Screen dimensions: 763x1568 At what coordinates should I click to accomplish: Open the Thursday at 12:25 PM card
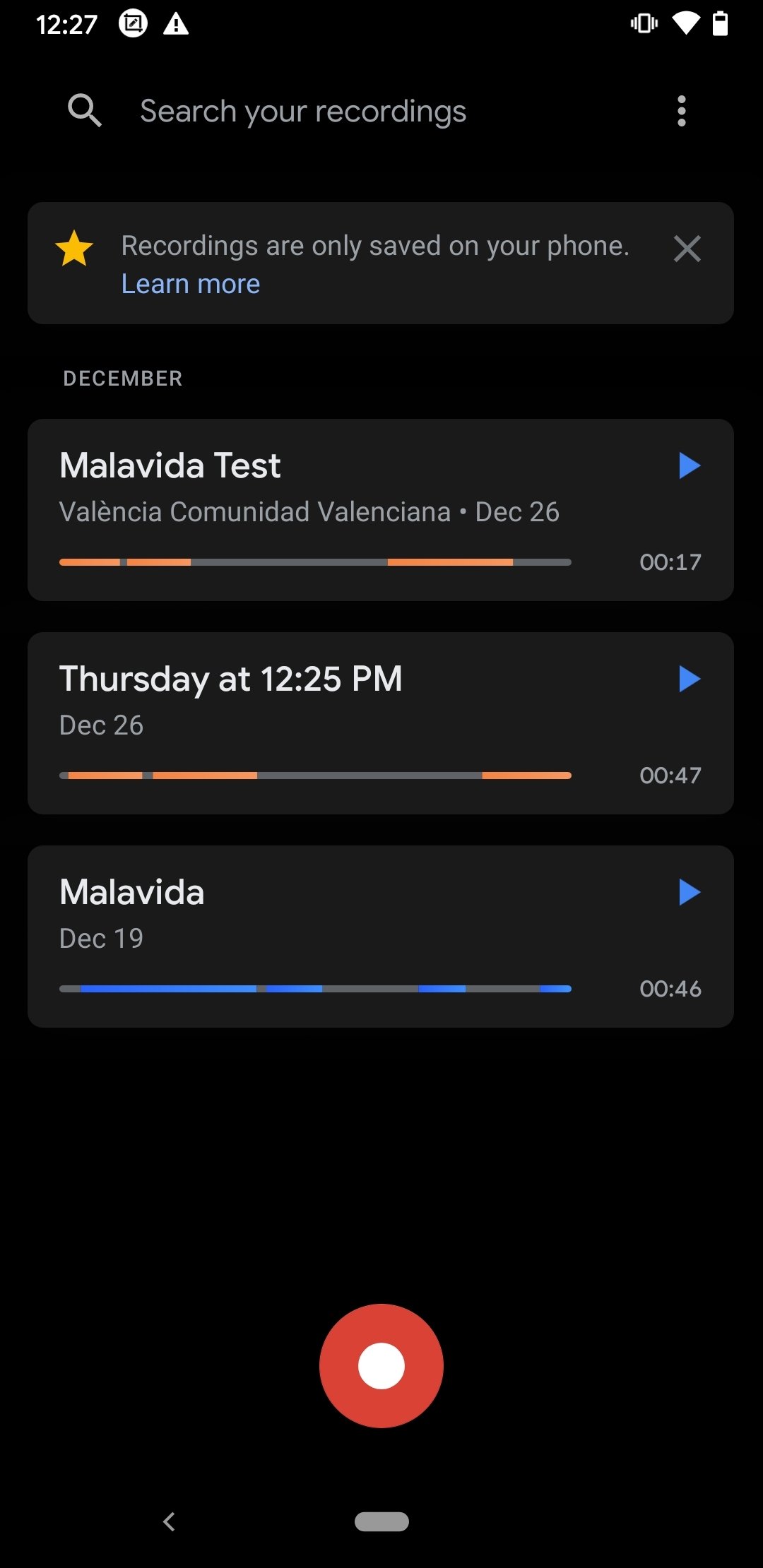click(x=381, y=723)
